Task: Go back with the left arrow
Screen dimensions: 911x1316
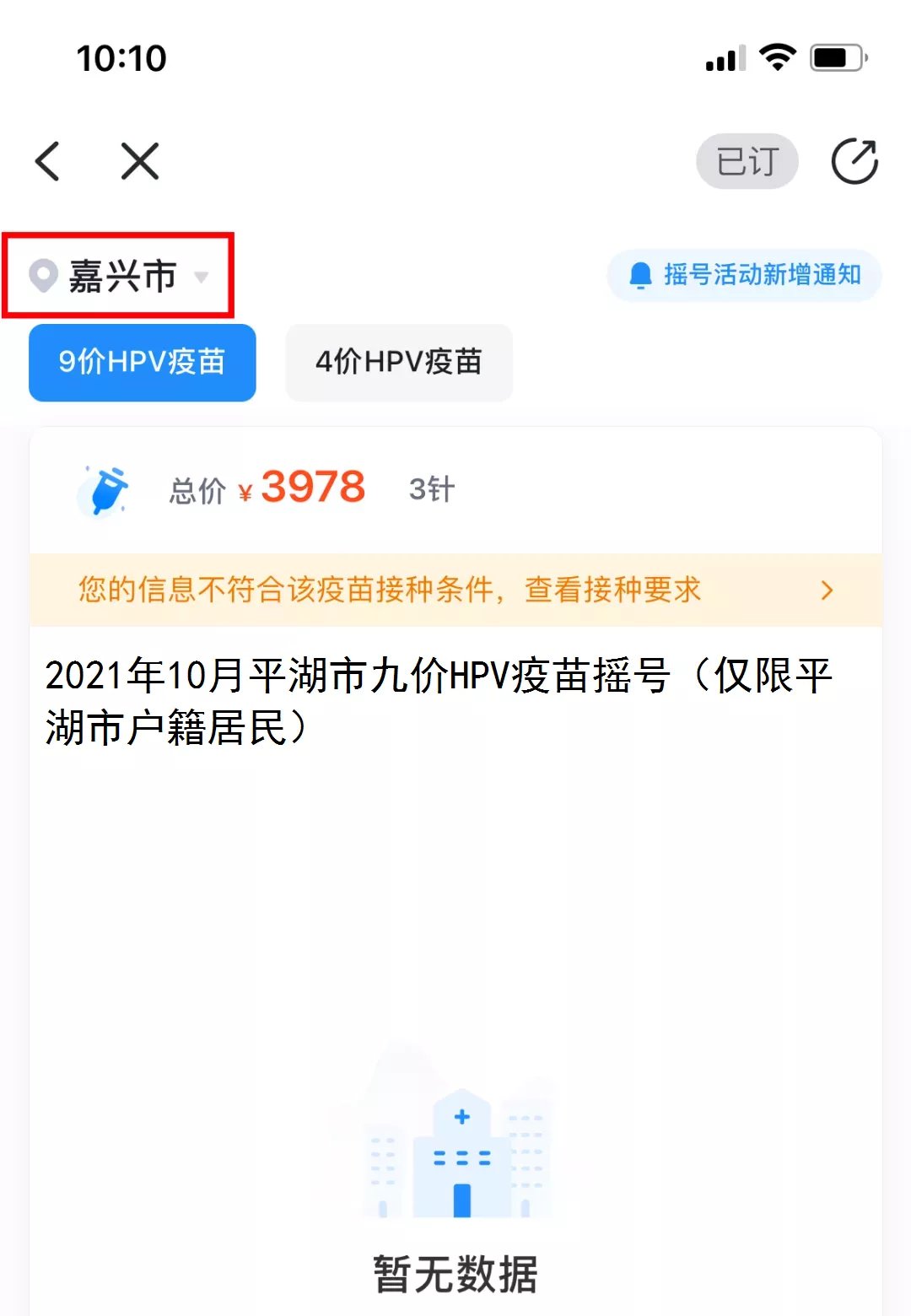Action: [x=48, y=161]
